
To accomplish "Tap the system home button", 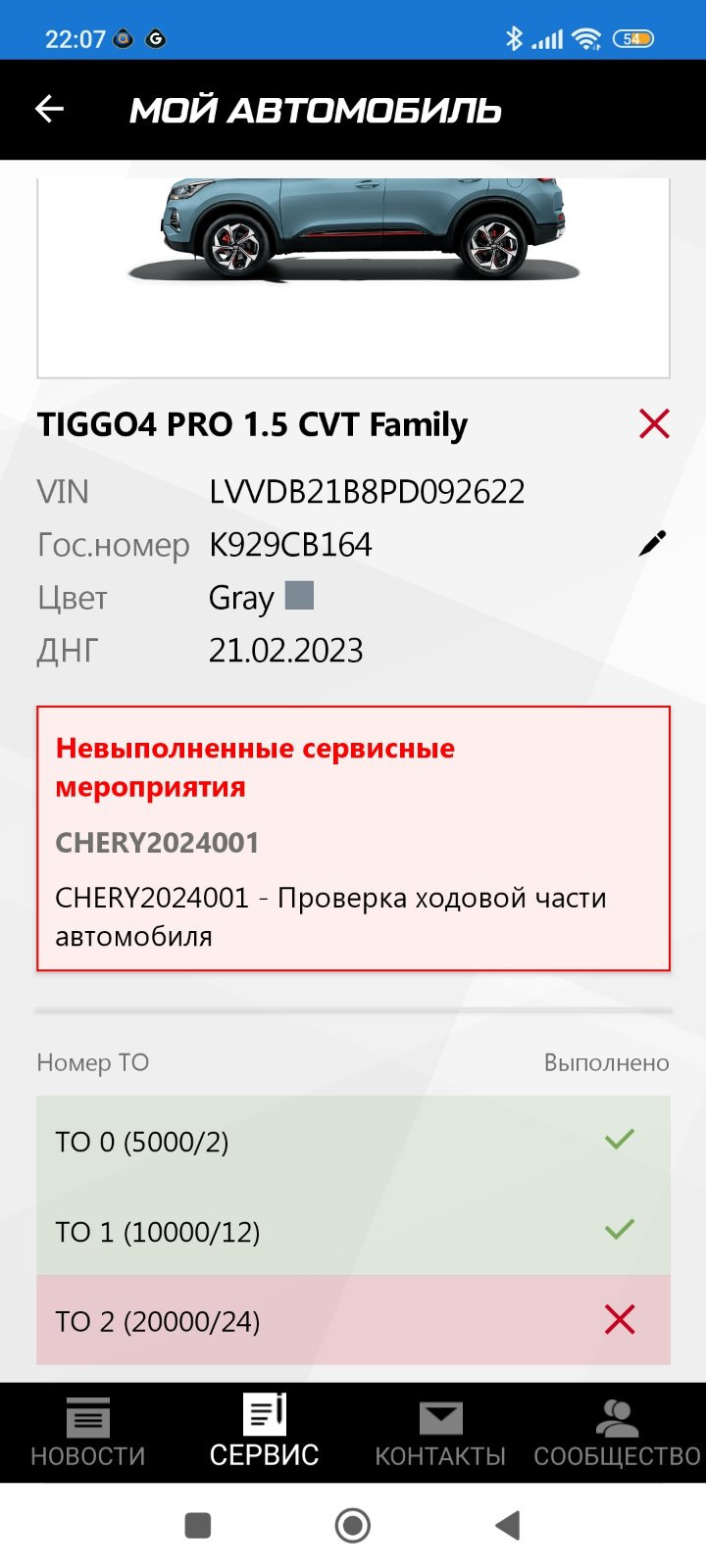I will pos(353,1525).
